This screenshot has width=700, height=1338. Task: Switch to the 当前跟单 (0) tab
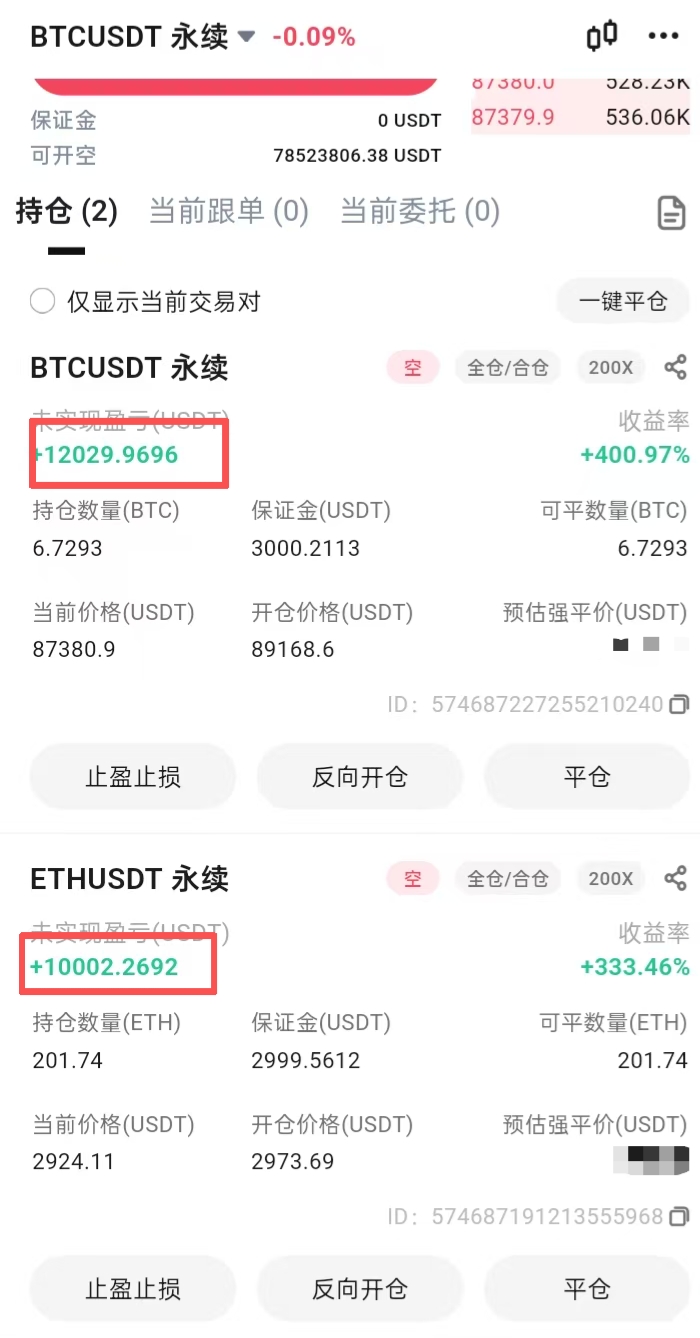228,211
